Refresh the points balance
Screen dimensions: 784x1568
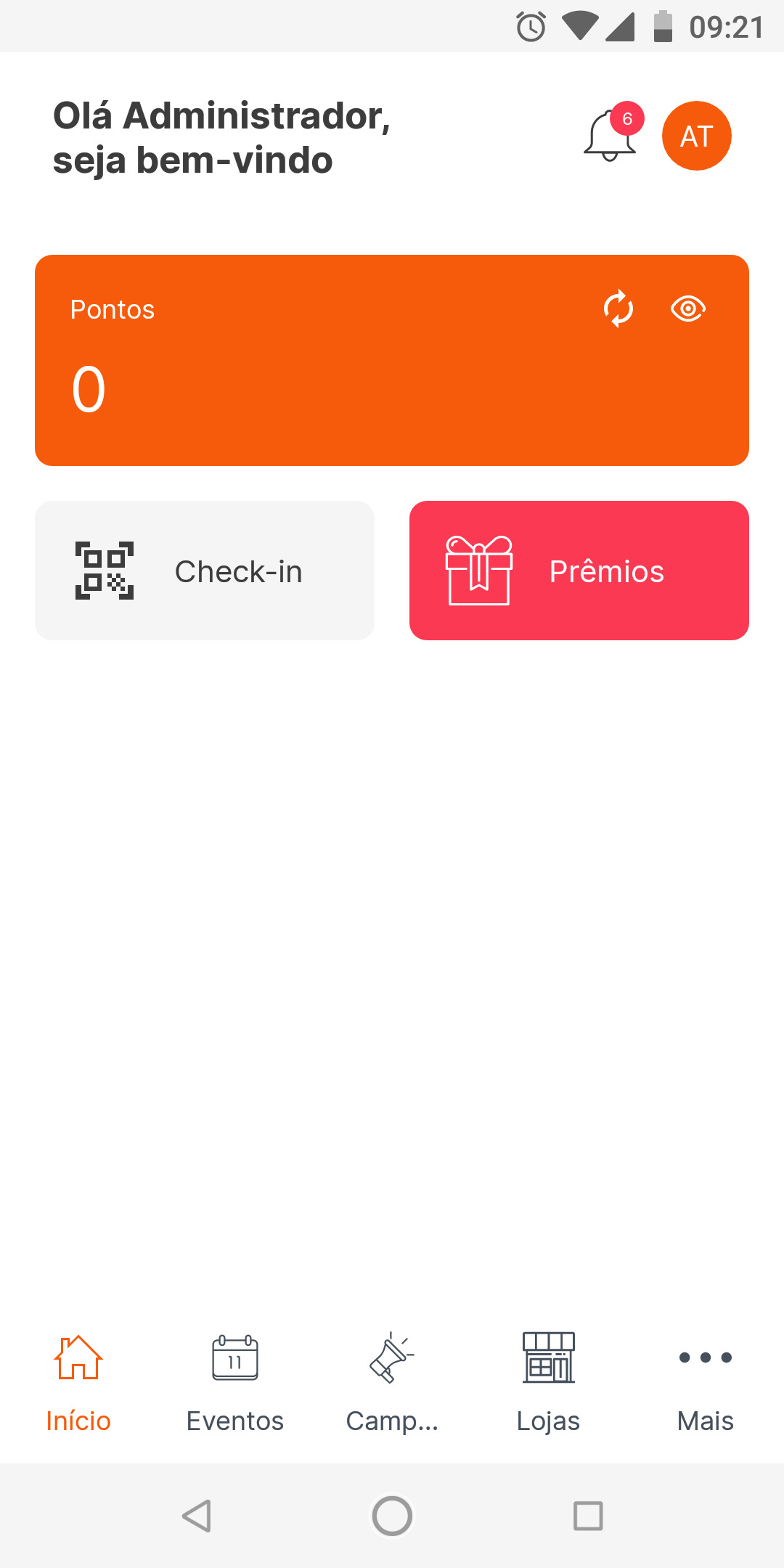pyautogui.click(x=618, y=309)
